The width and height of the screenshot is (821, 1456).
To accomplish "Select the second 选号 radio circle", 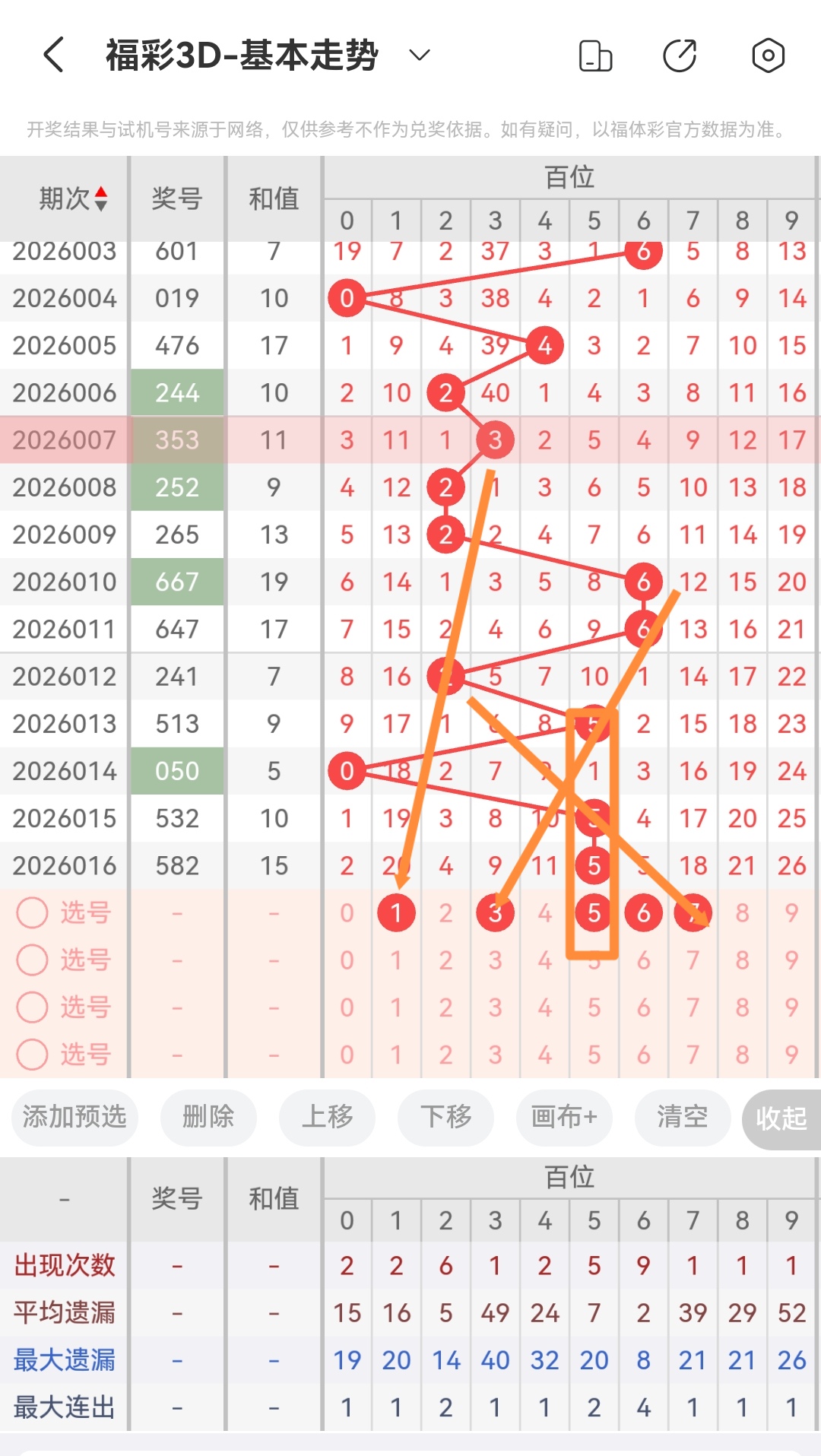I will pyautogui.click(x=32, y=960).
